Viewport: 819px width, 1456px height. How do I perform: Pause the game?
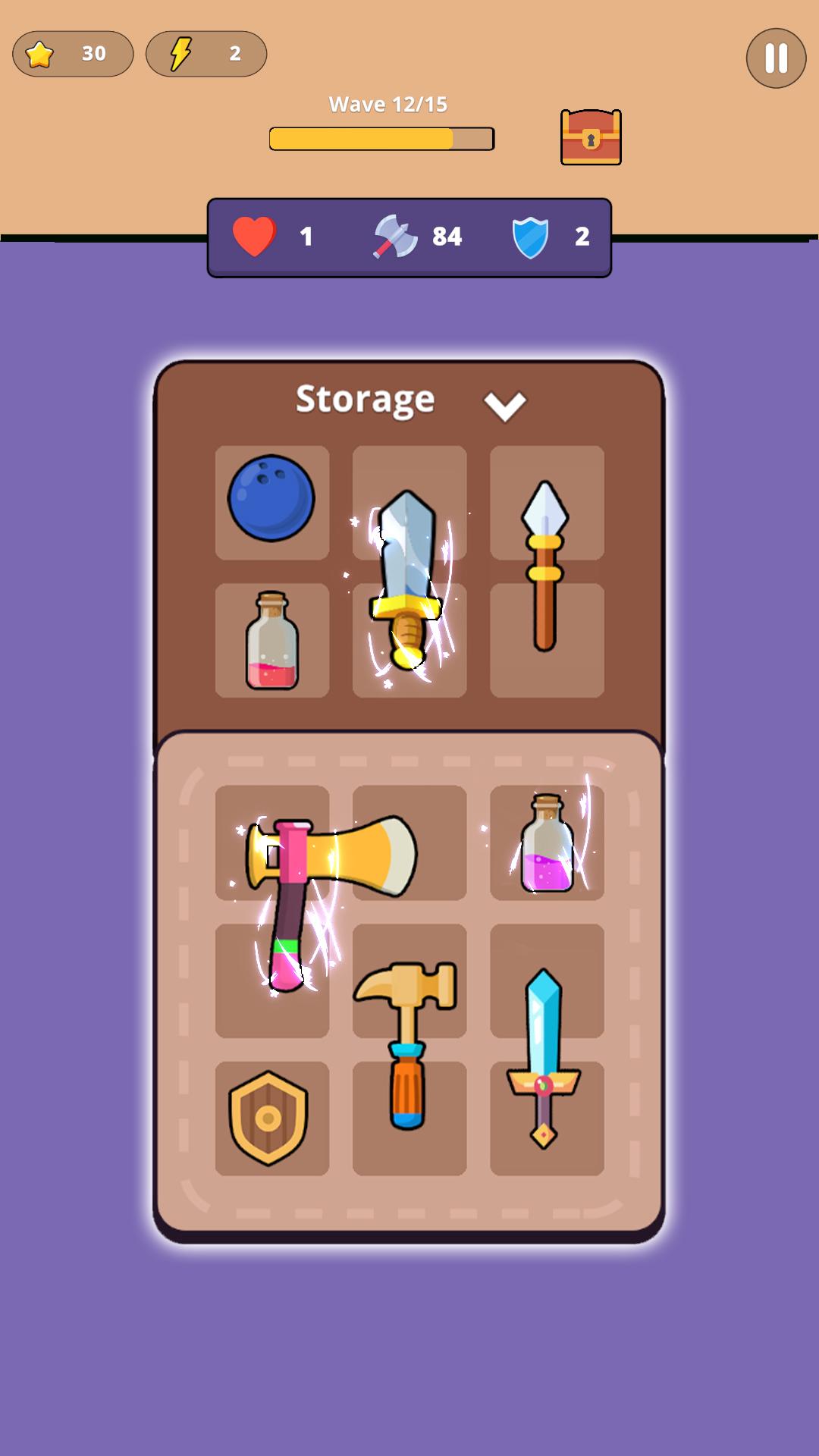tap(776, 58)
